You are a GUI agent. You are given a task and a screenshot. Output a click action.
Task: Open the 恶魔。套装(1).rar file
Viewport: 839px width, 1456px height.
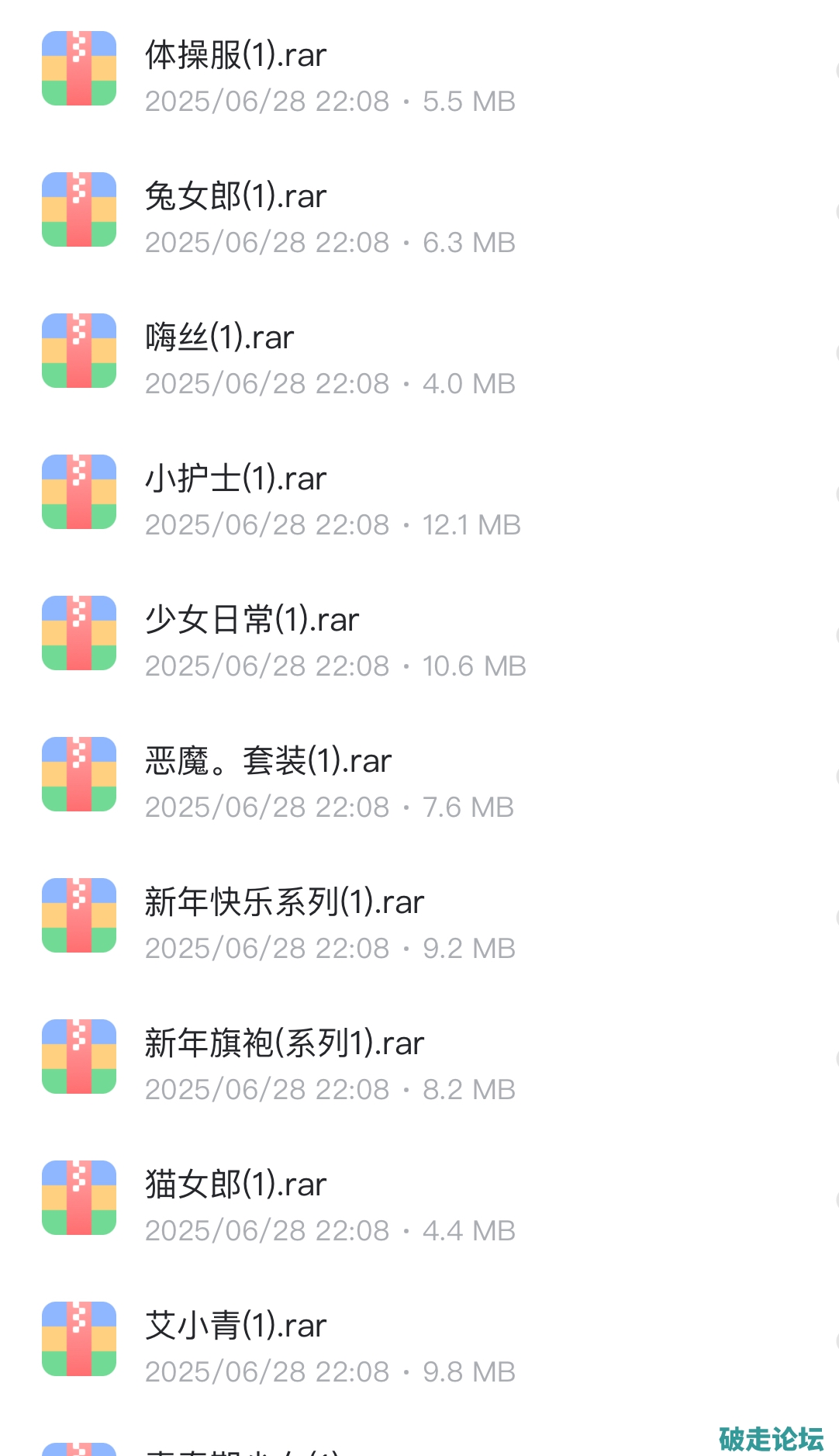[x=268, y=762]
